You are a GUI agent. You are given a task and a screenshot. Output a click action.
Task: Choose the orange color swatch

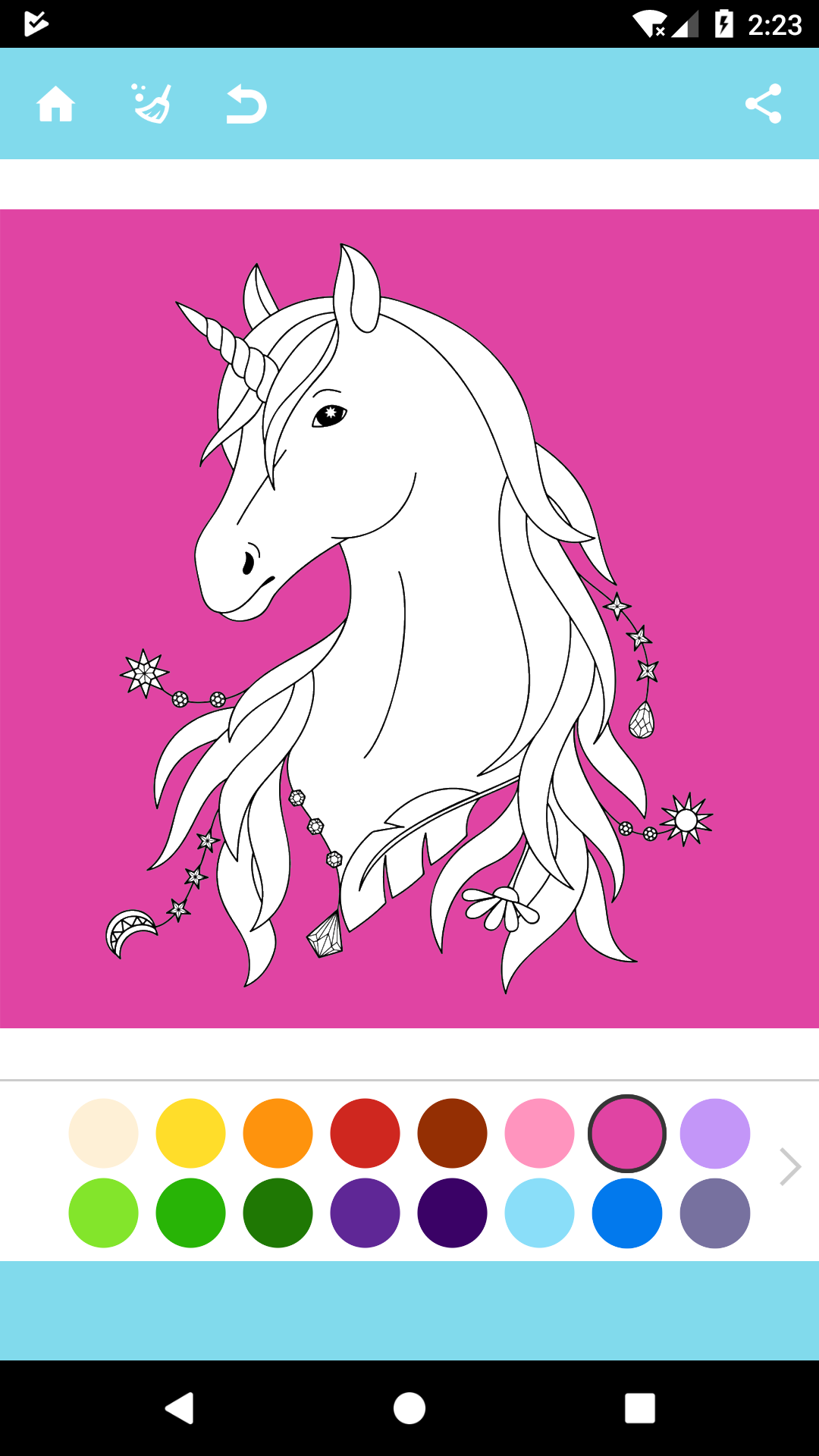coord(278,1133)
